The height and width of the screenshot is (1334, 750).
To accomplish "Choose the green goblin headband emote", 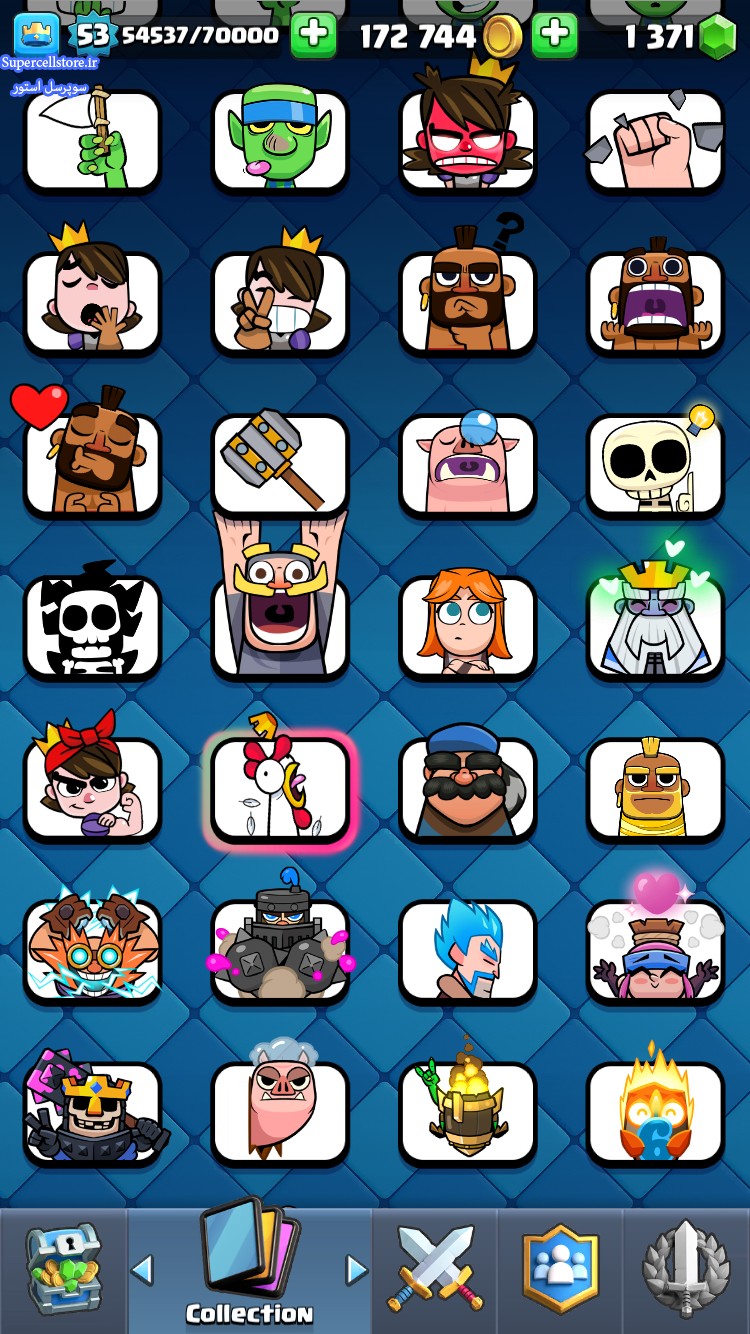I will tap(280, 138).
